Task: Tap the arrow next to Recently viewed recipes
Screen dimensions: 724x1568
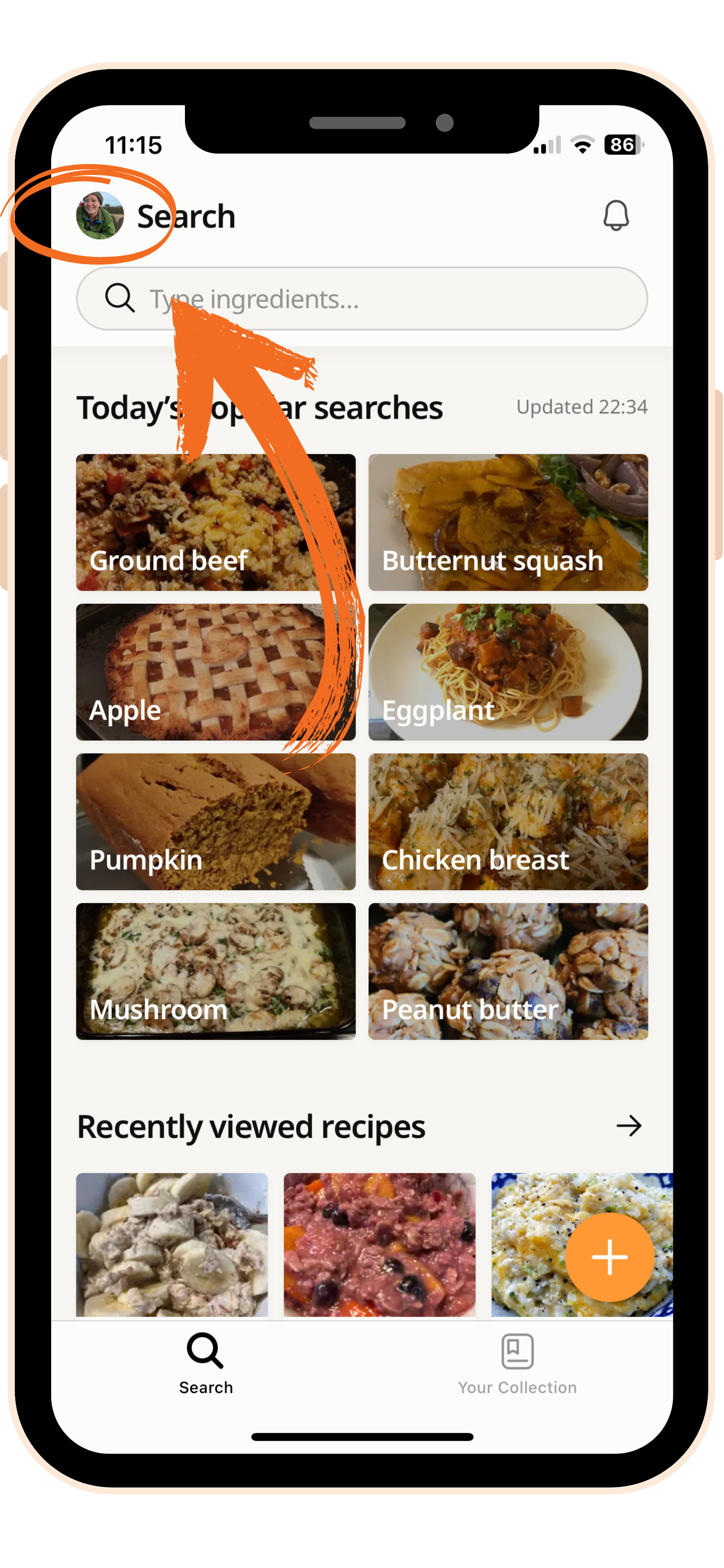Action: [630, 1126]
